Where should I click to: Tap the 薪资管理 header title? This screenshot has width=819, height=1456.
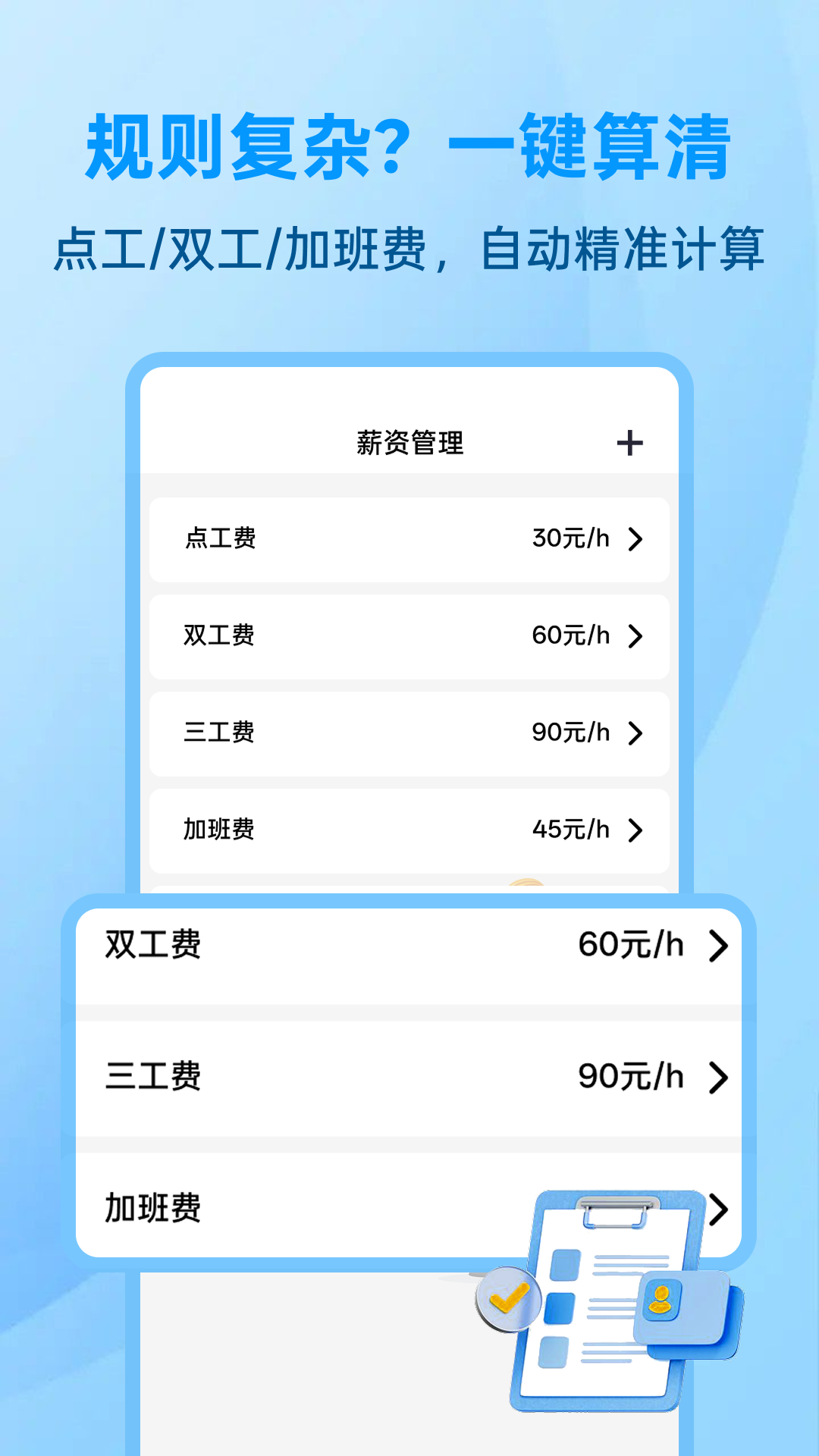click(409, 444)
